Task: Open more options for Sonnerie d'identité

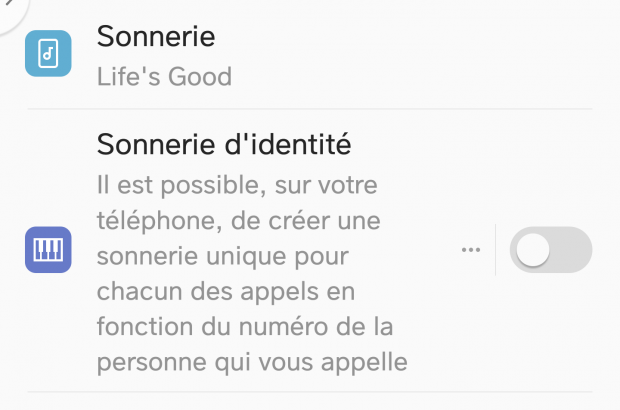Action: (471, 250)
